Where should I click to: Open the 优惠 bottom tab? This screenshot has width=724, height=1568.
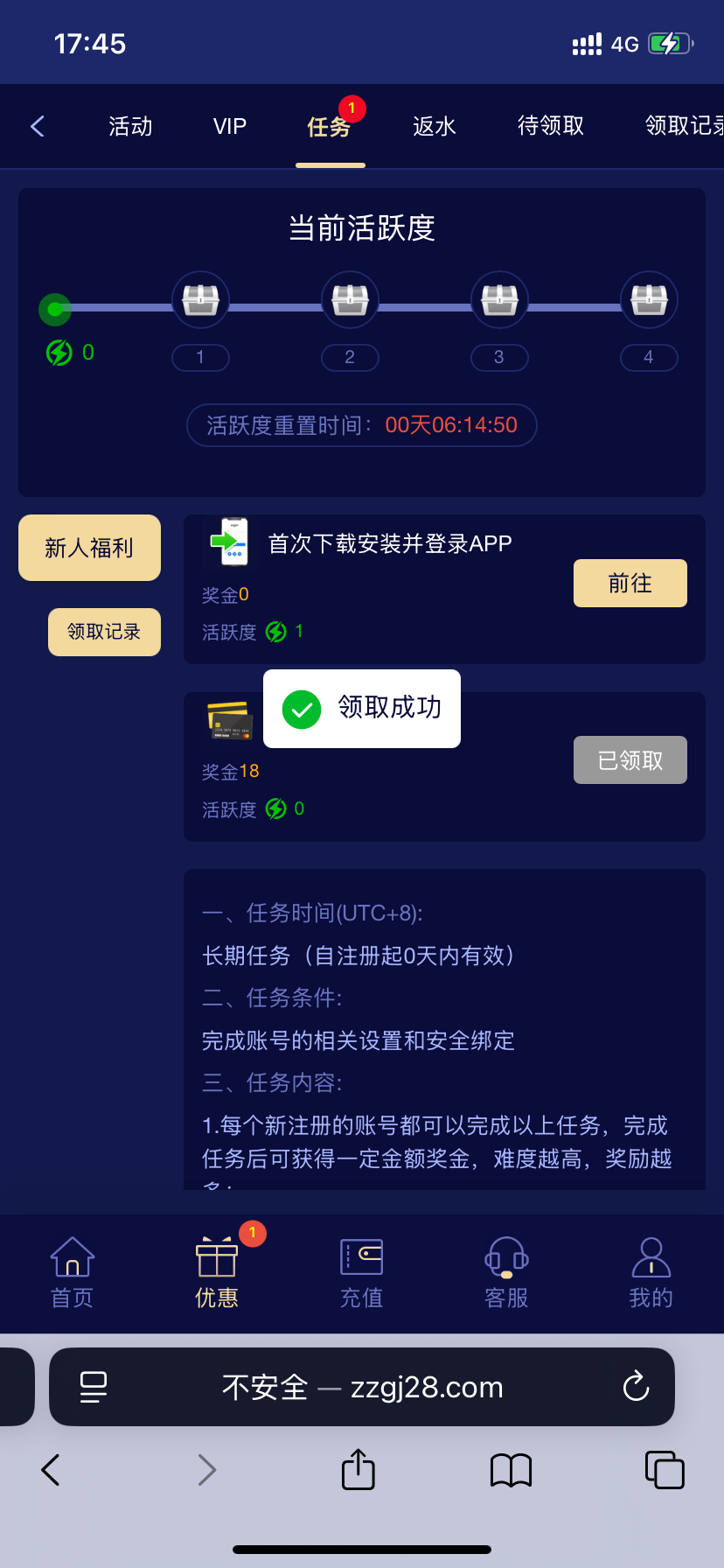coord(217,1273)
